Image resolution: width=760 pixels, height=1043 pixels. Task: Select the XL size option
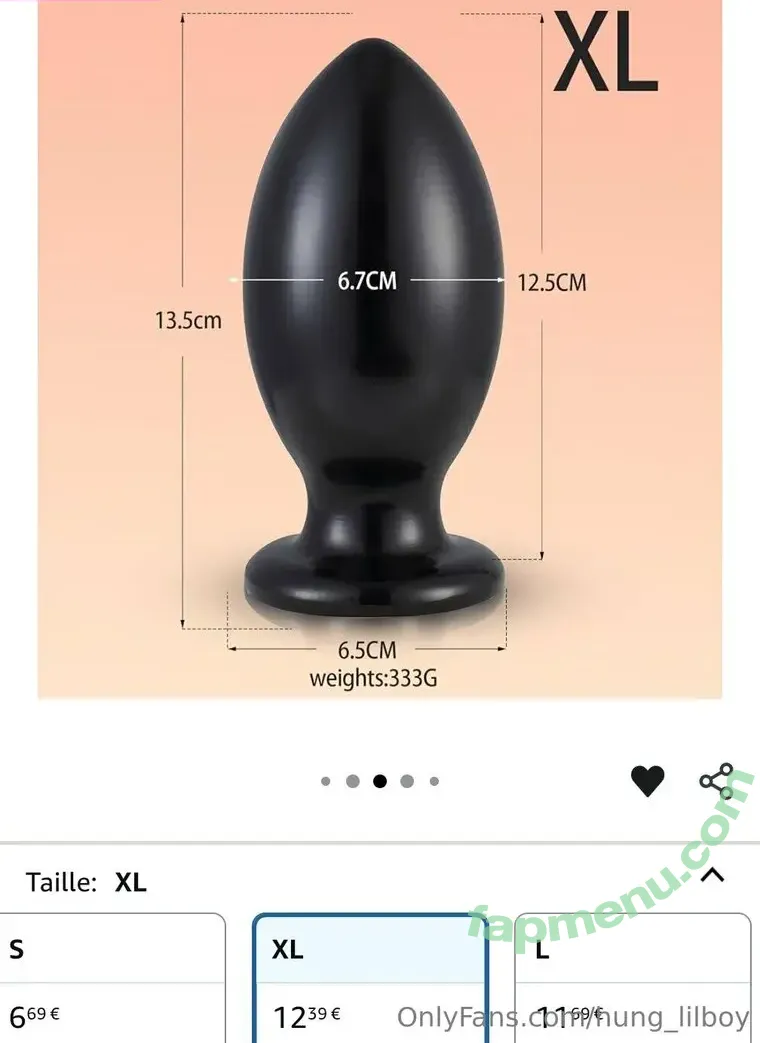click(370, 975)
